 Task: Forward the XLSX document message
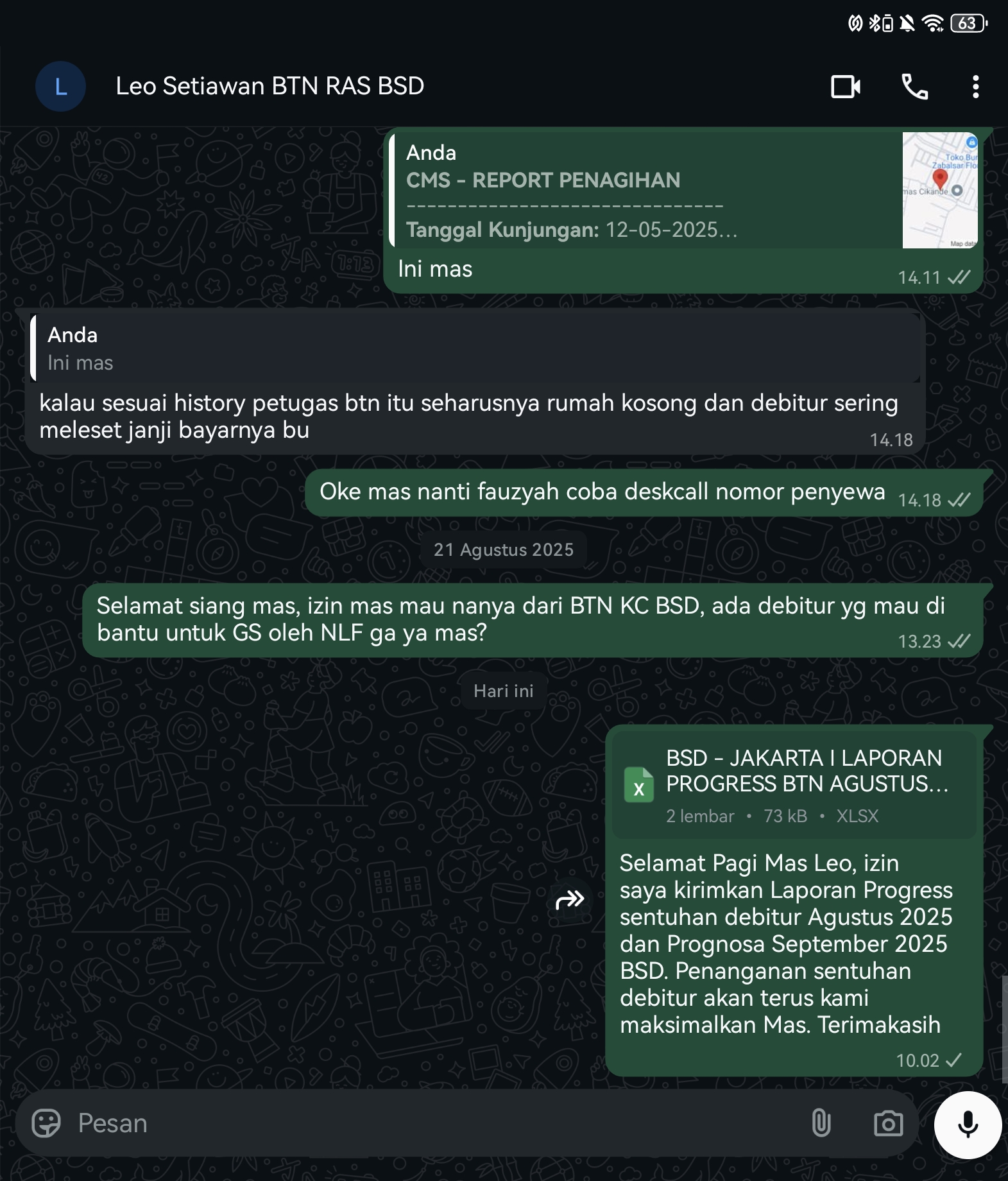[x=570, y=900]
